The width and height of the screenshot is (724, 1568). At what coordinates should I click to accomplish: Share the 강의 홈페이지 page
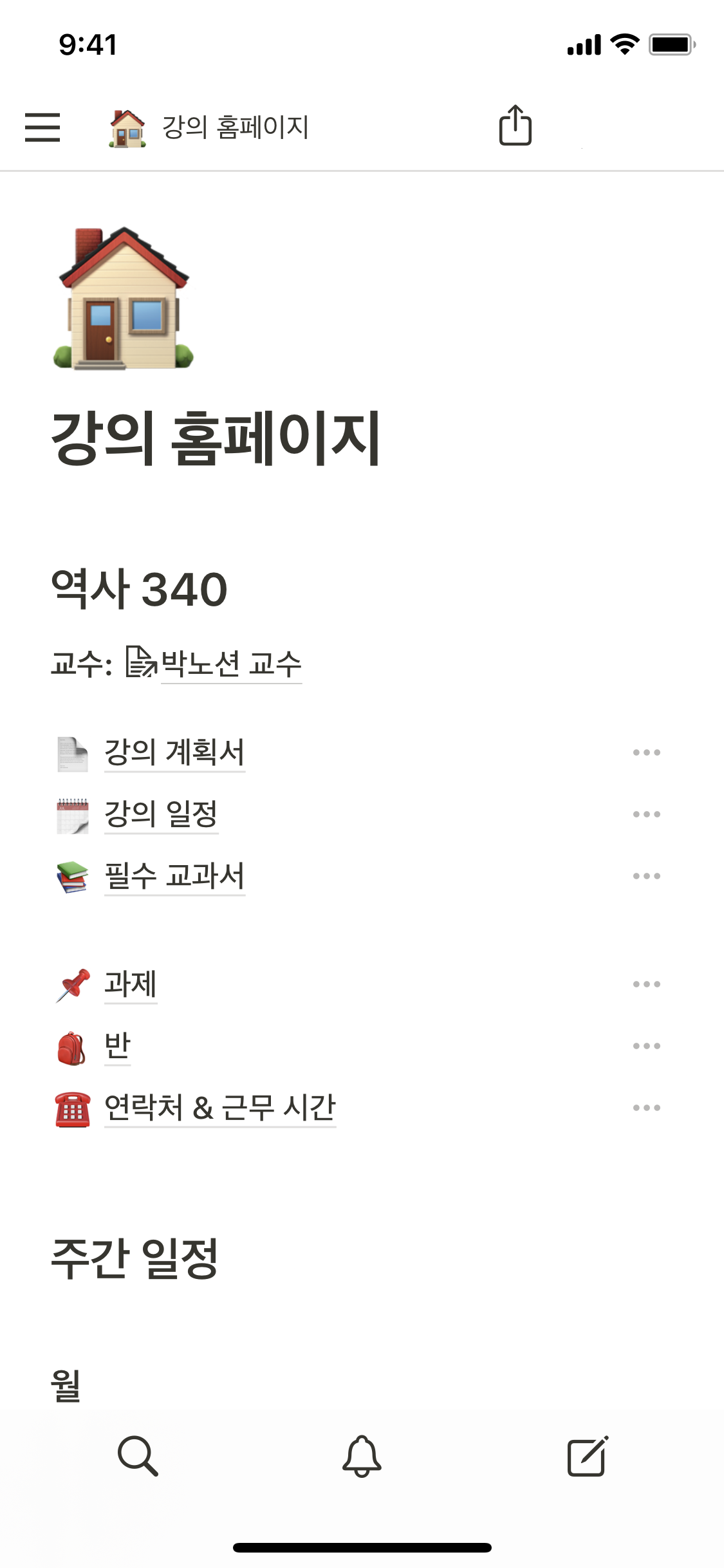515,126
